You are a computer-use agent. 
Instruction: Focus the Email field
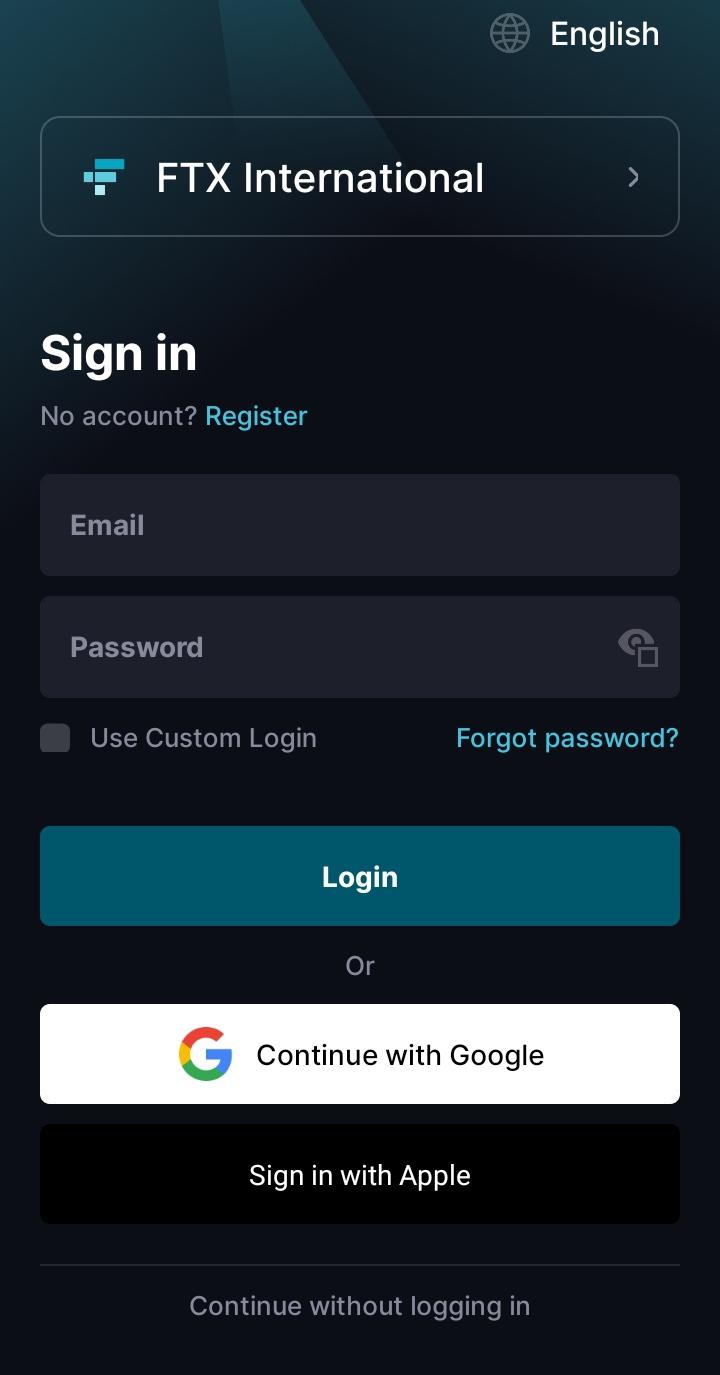click(360, 525)
